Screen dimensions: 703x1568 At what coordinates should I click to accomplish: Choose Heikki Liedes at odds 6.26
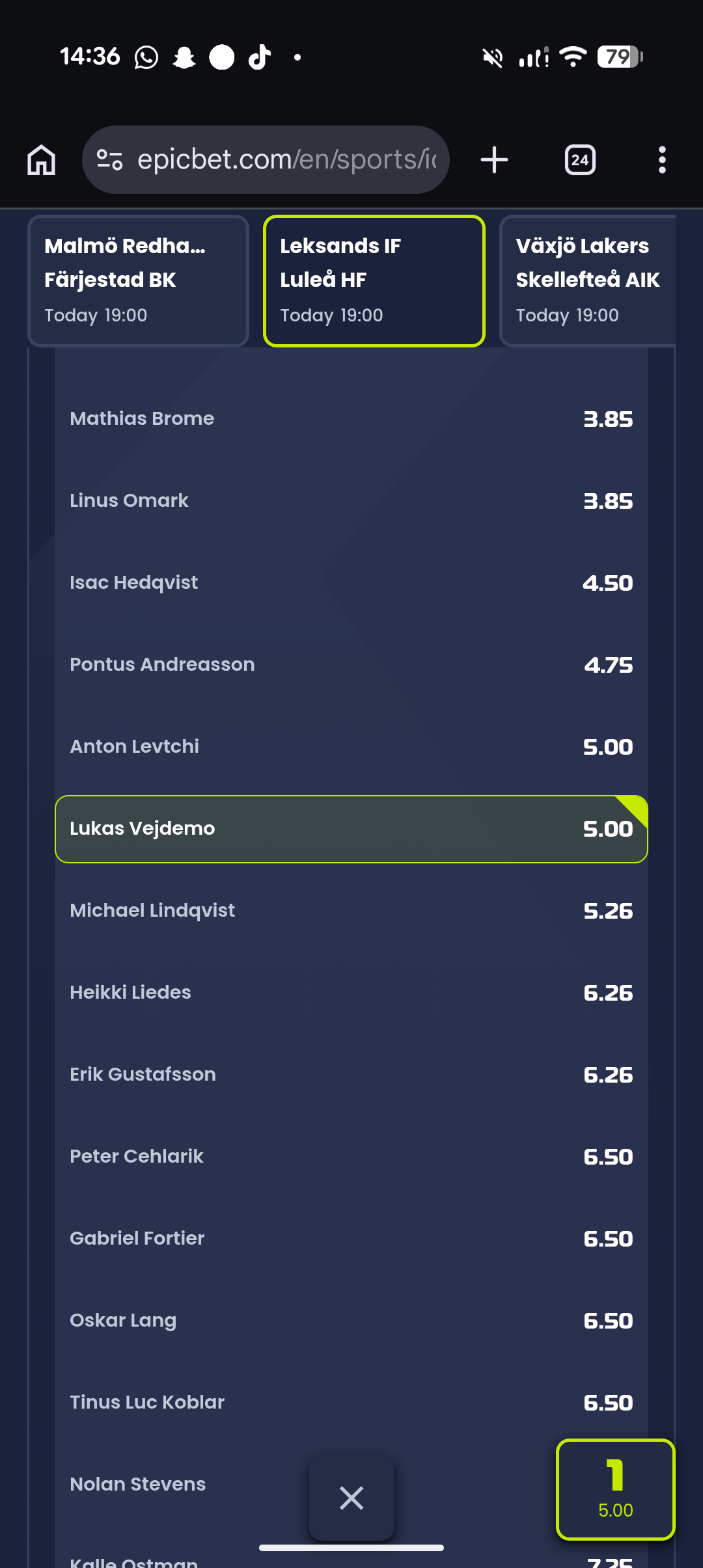pos(351,993)
